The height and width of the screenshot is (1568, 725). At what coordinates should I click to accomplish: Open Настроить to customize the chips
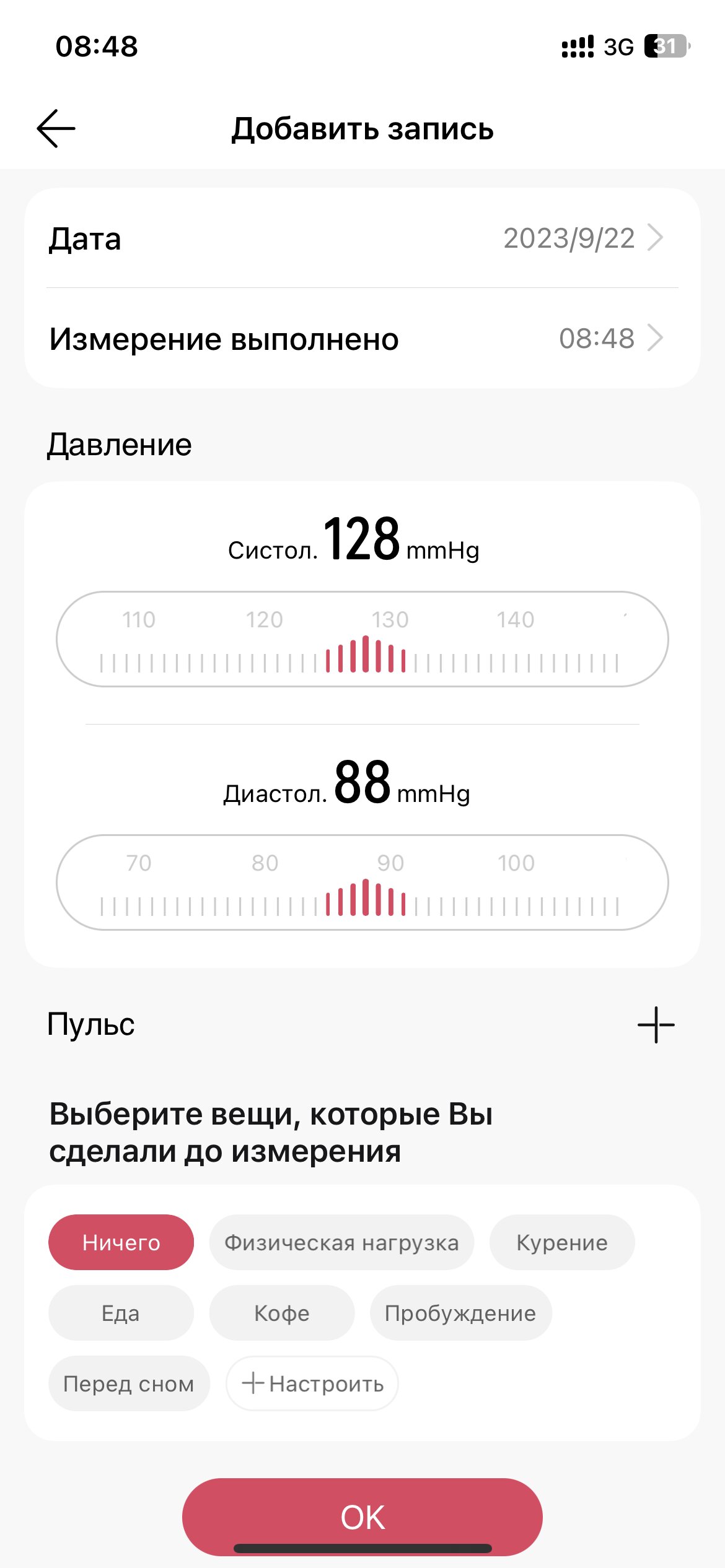pyautogui.click(x=312, y=1383)
